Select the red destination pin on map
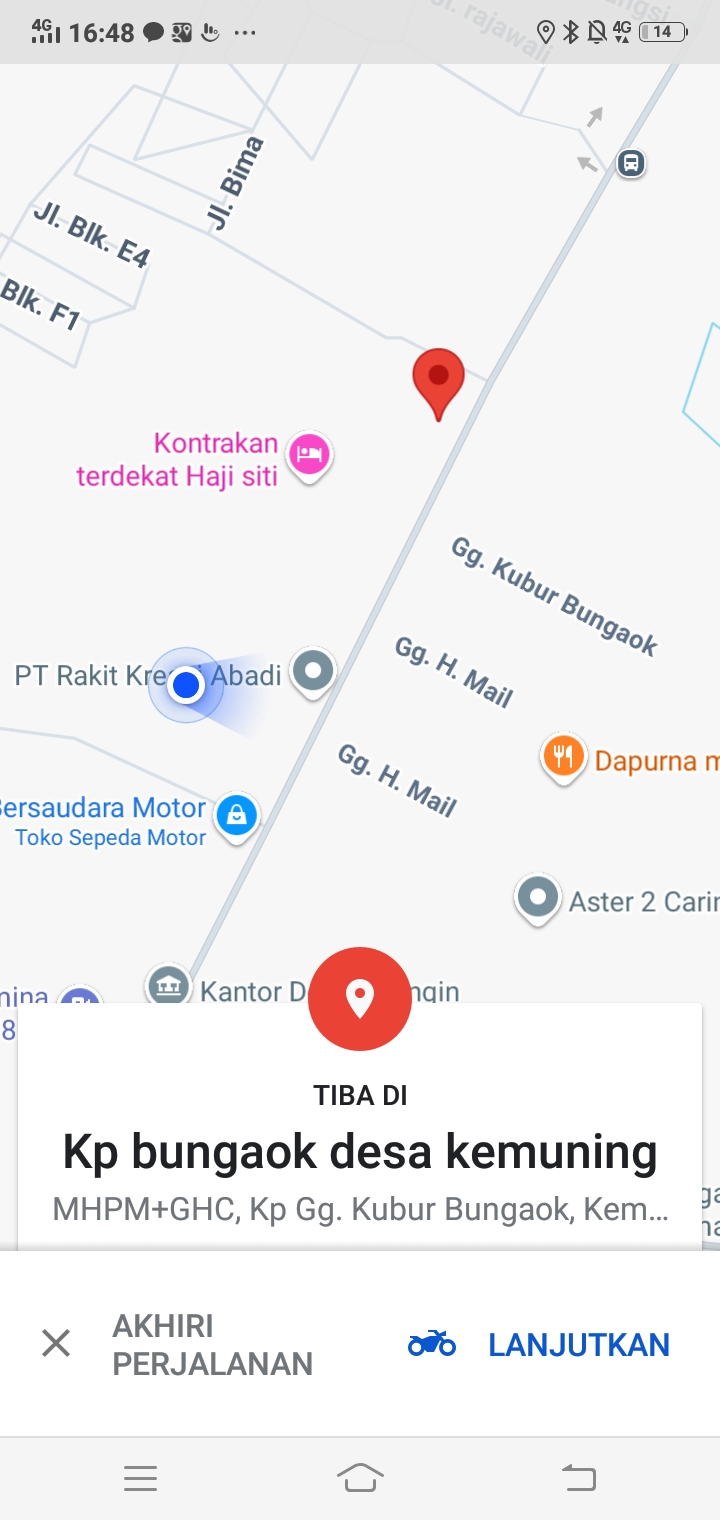This screenshot has height=1520, width=720. pos(438,380)
